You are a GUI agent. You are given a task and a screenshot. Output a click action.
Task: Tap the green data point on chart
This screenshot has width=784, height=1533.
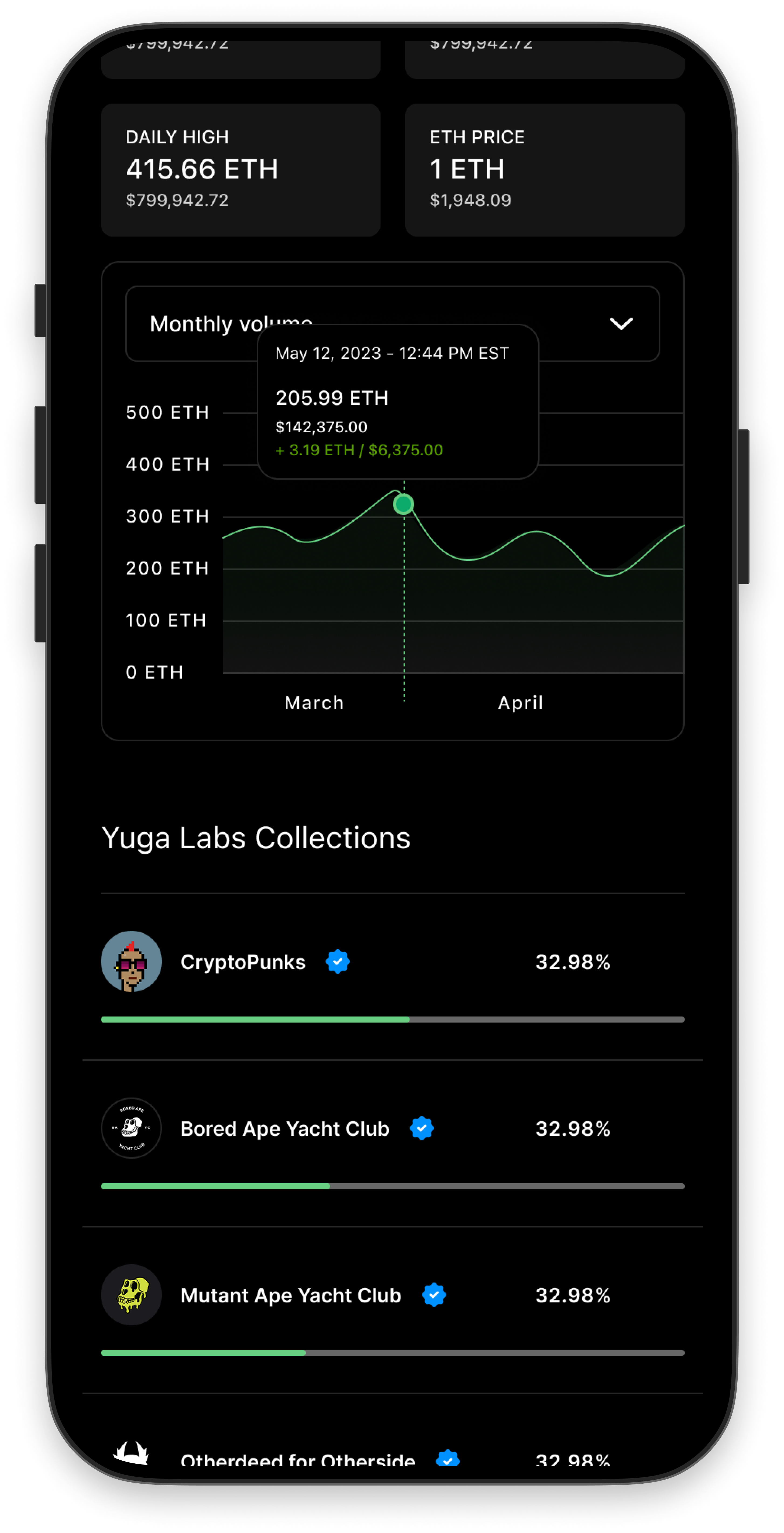[403, 505]
